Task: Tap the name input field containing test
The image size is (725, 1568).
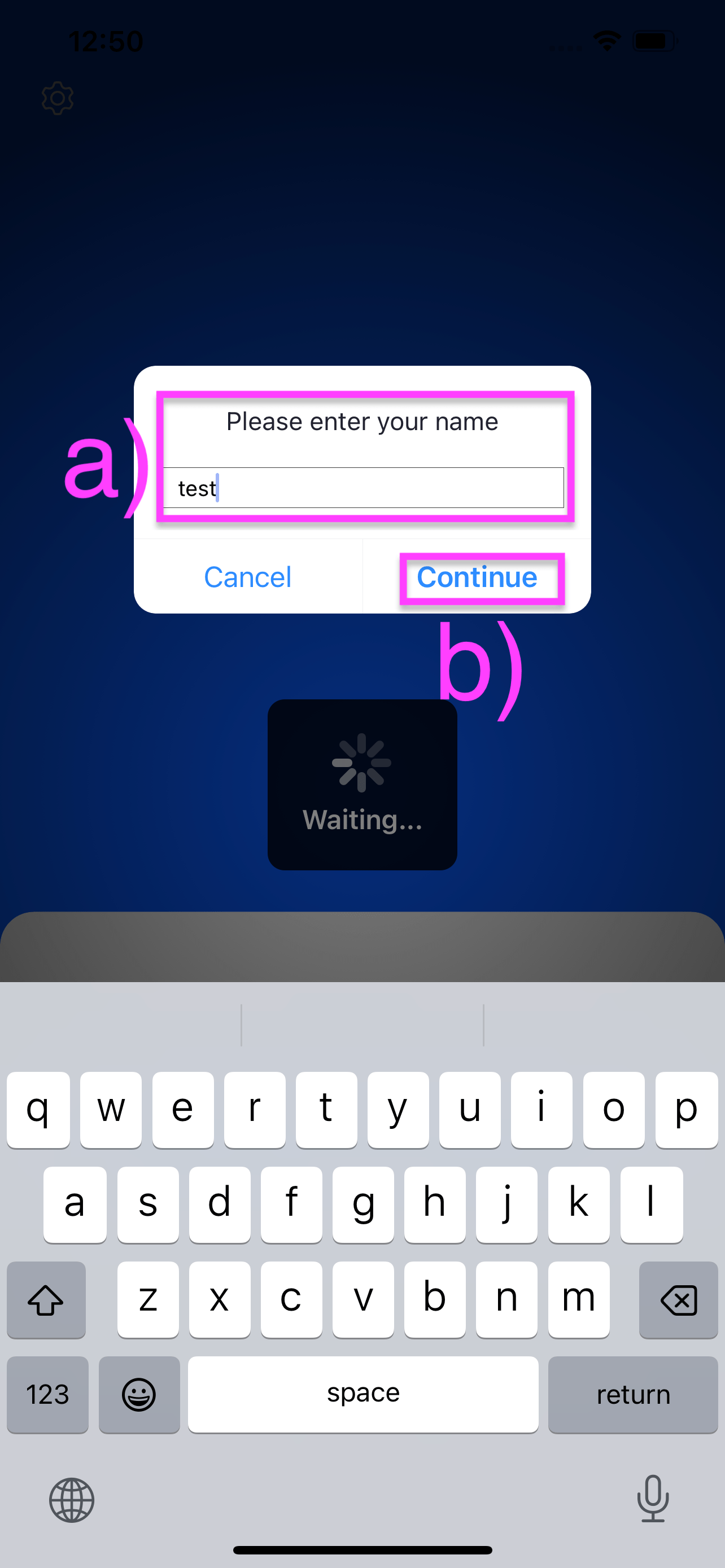Action: (362, 487)
